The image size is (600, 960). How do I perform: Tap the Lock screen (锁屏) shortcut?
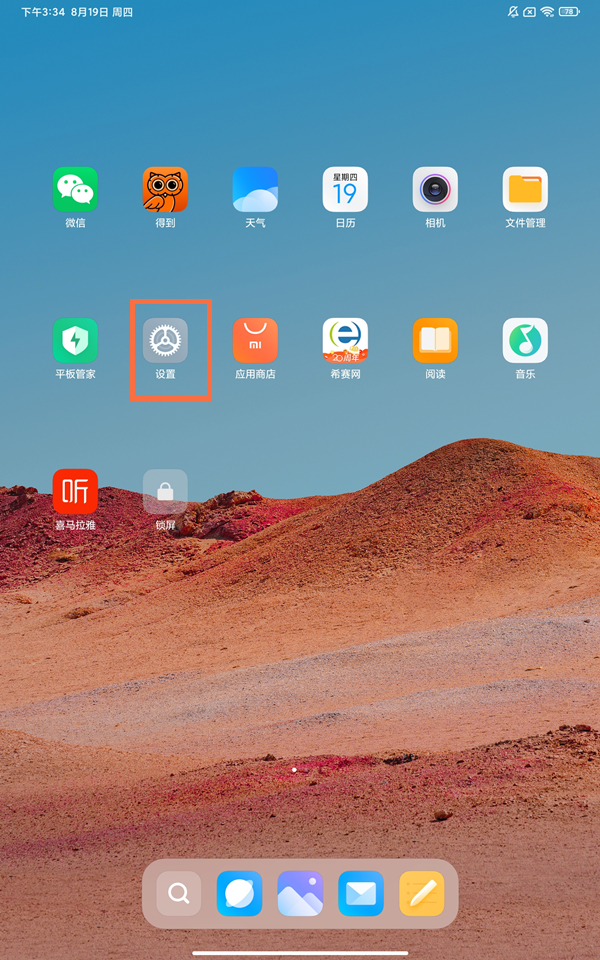pyautogui.click(x=165, y=491)
